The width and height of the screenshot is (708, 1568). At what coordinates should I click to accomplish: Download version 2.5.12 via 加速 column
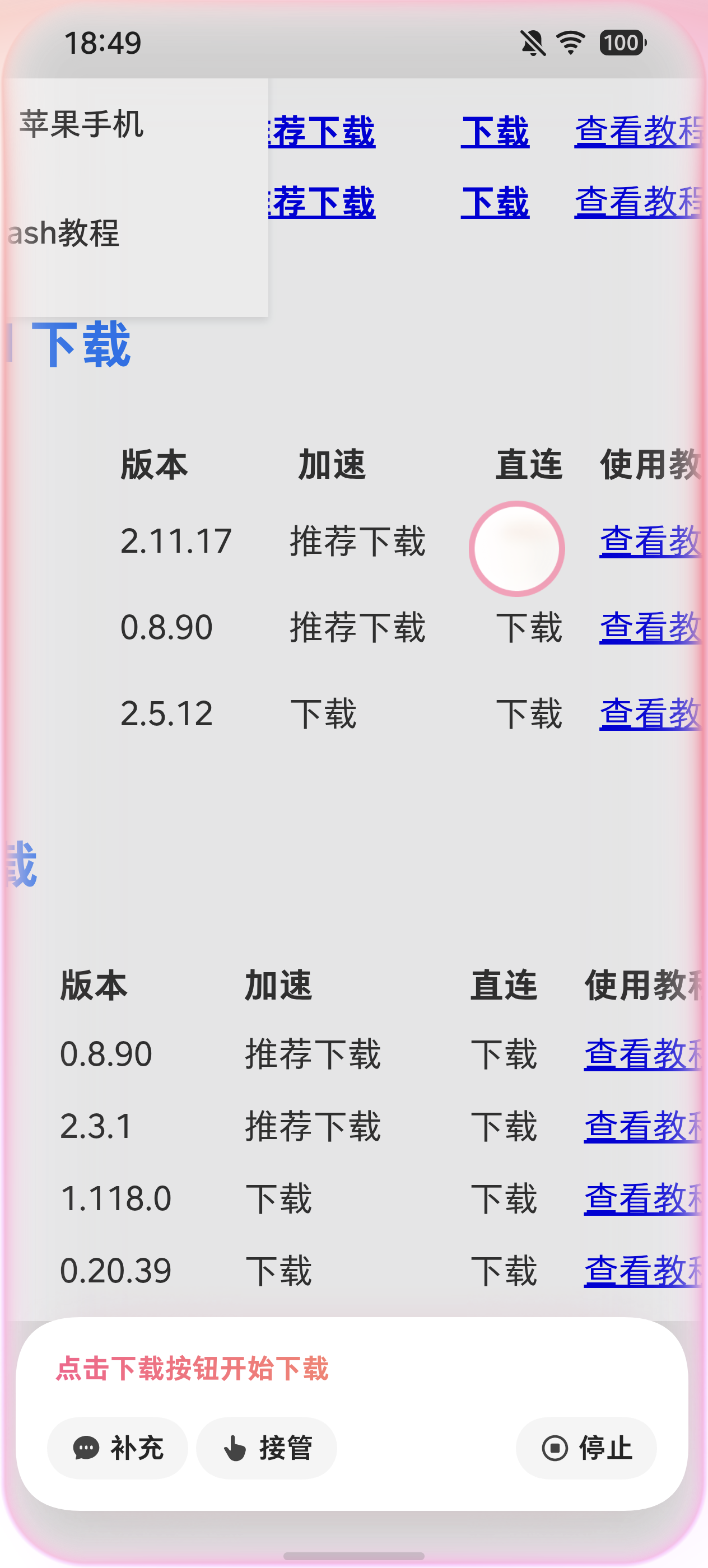[x=323, y=714]
